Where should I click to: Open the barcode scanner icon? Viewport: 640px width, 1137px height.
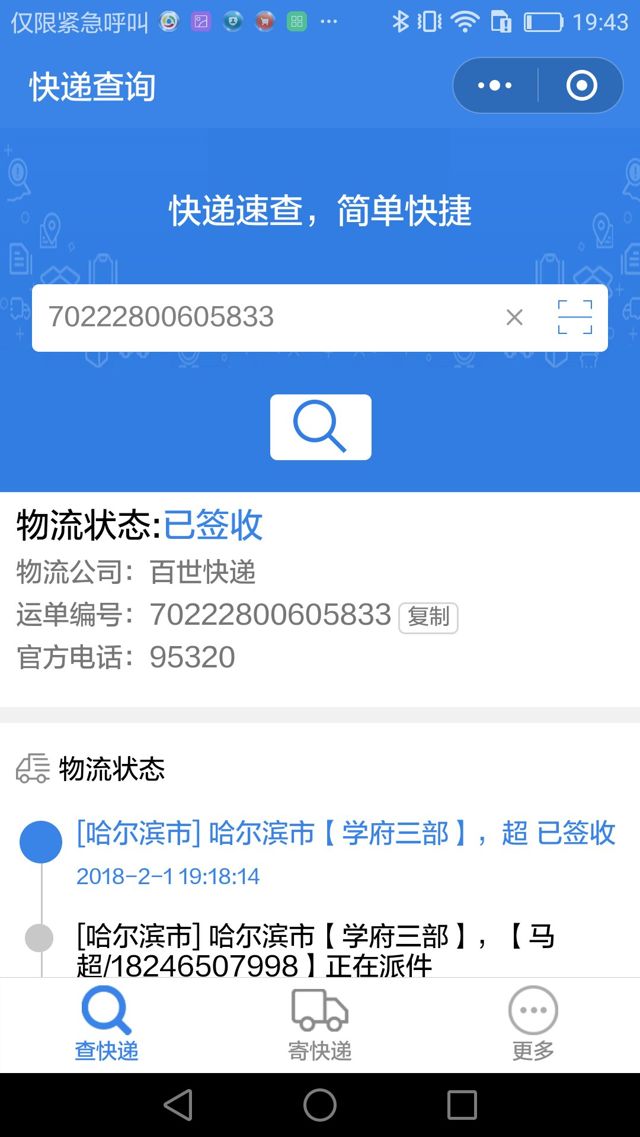click(574, 318)
